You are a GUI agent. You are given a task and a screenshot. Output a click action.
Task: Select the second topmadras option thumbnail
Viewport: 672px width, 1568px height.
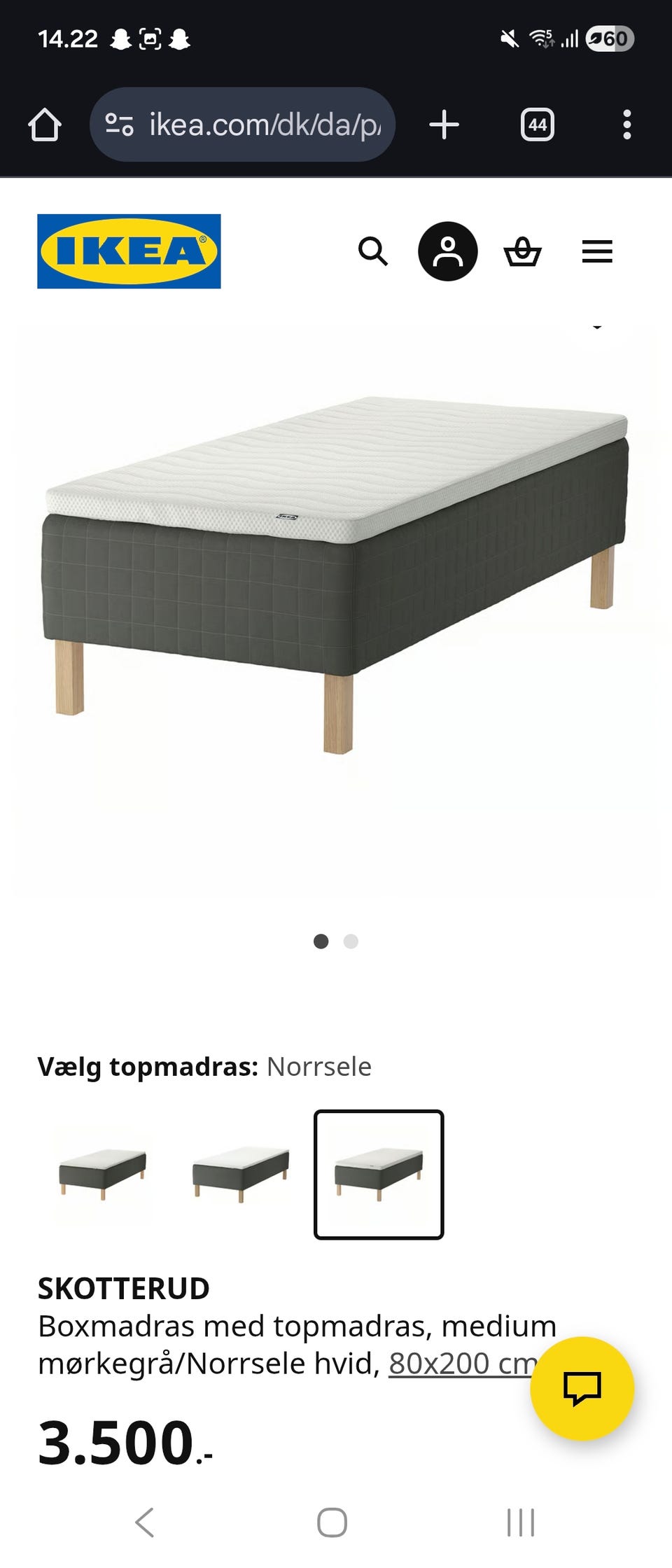[x=240, y=1175]
